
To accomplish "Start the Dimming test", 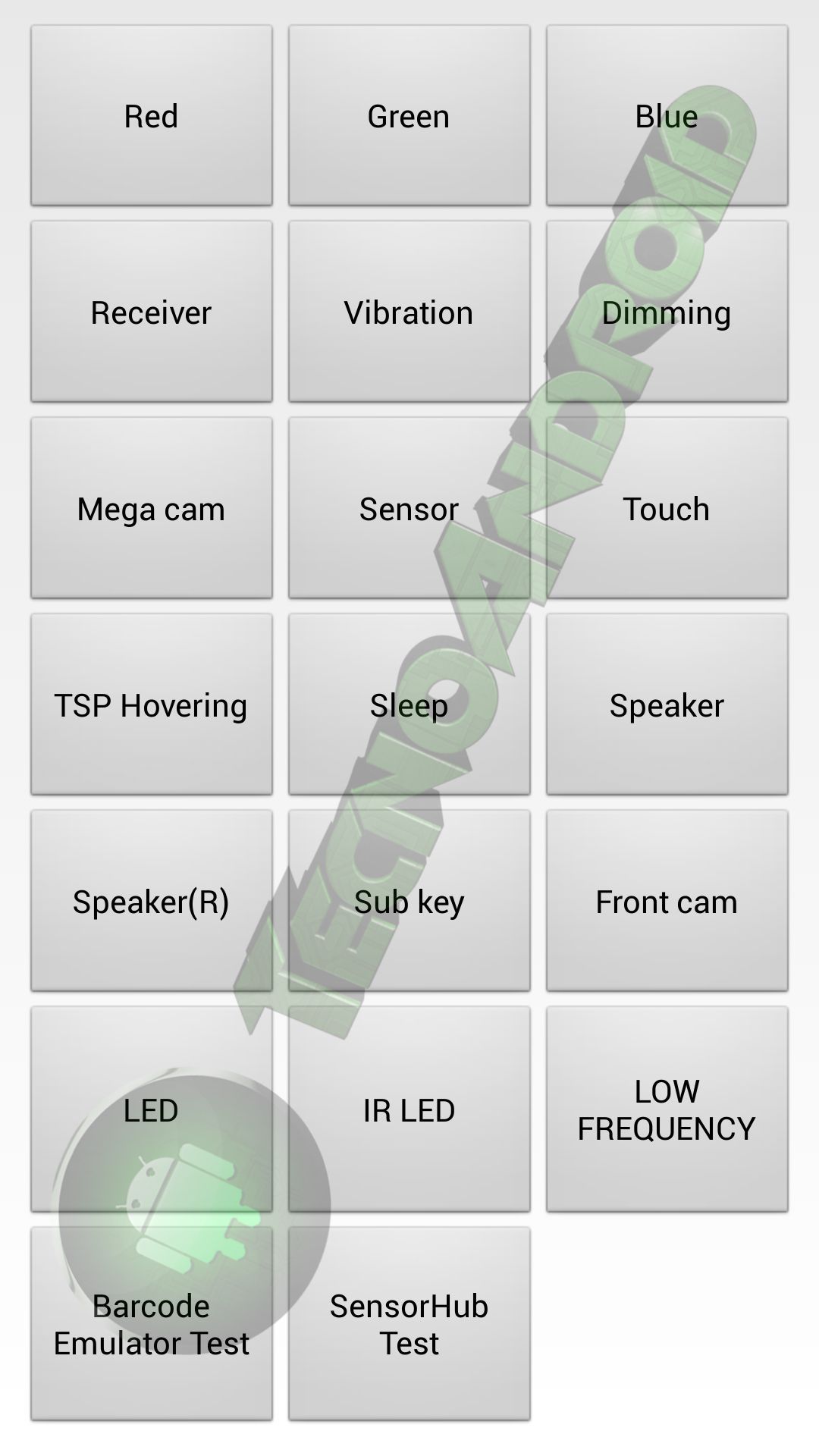I will pos(667,312).
